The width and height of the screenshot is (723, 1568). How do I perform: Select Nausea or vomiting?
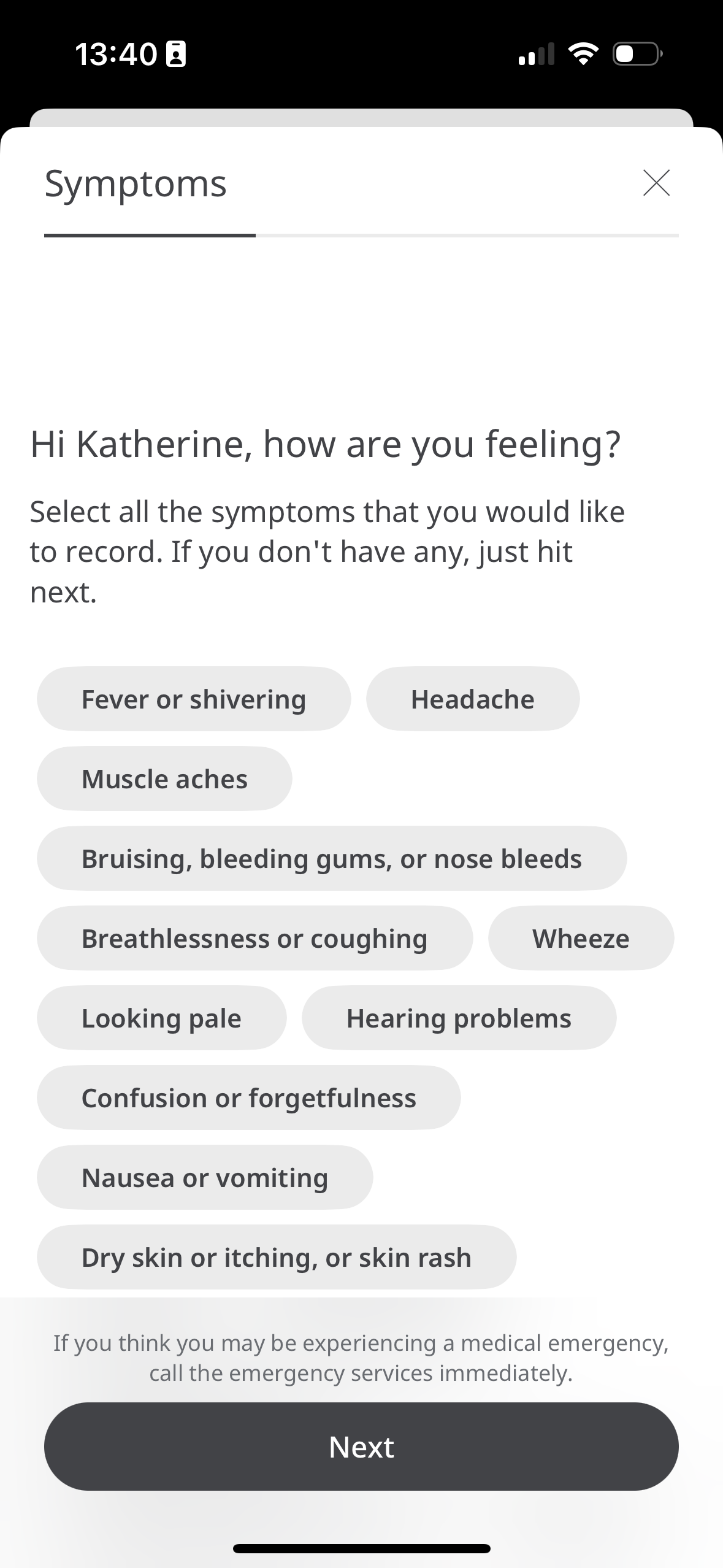[204, 1177]
